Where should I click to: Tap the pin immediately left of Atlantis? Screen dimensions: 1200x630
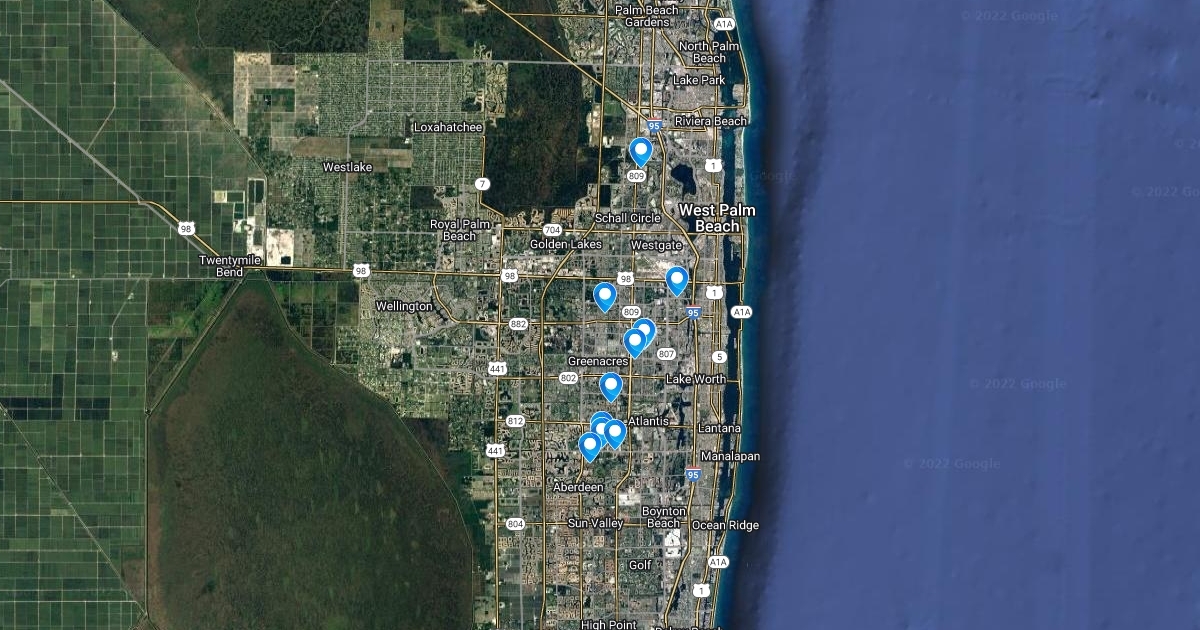tap(614, 433)
